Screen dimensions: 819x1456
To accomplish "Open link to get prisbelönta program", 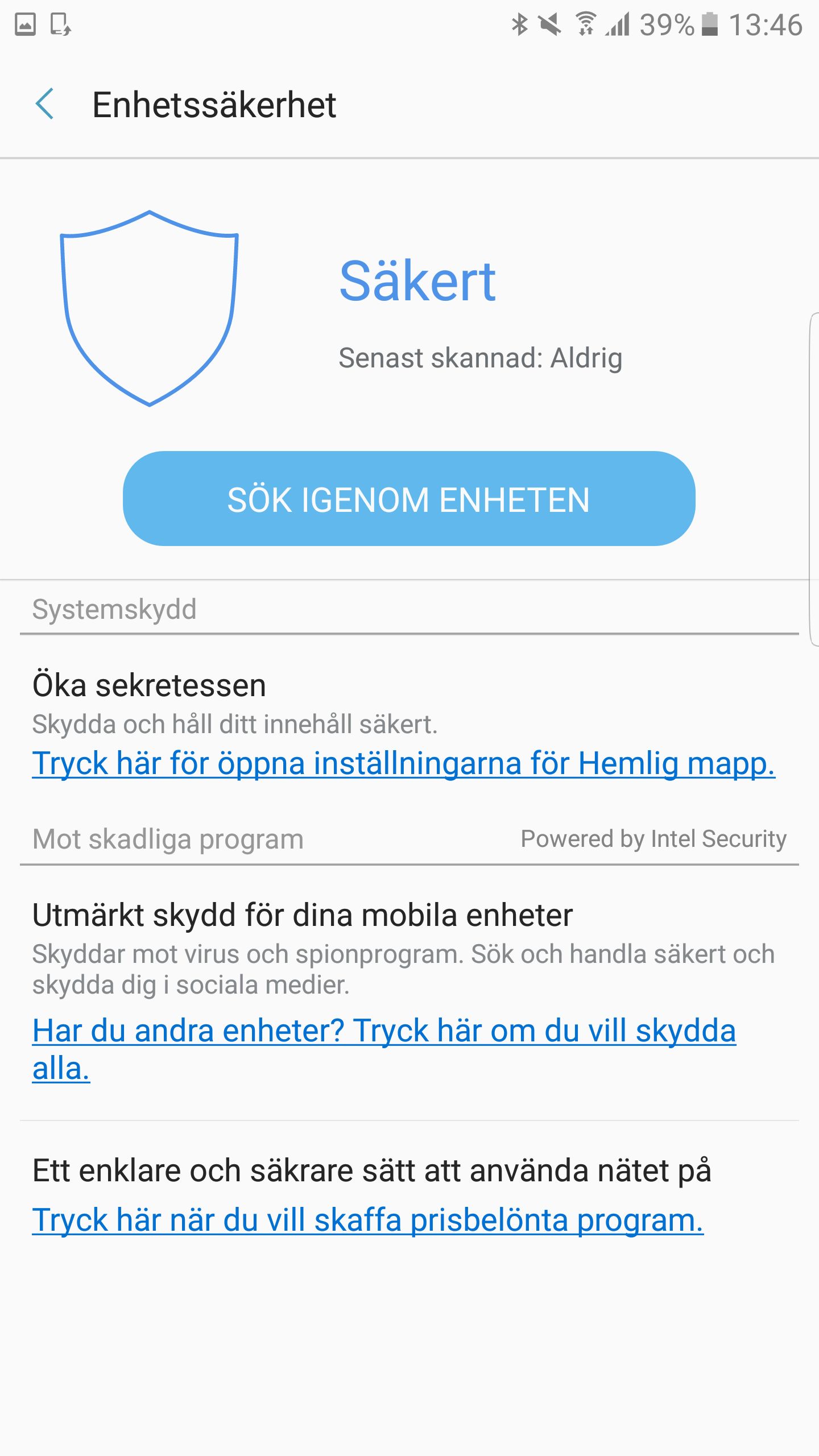I will [x=367, y=1220].
